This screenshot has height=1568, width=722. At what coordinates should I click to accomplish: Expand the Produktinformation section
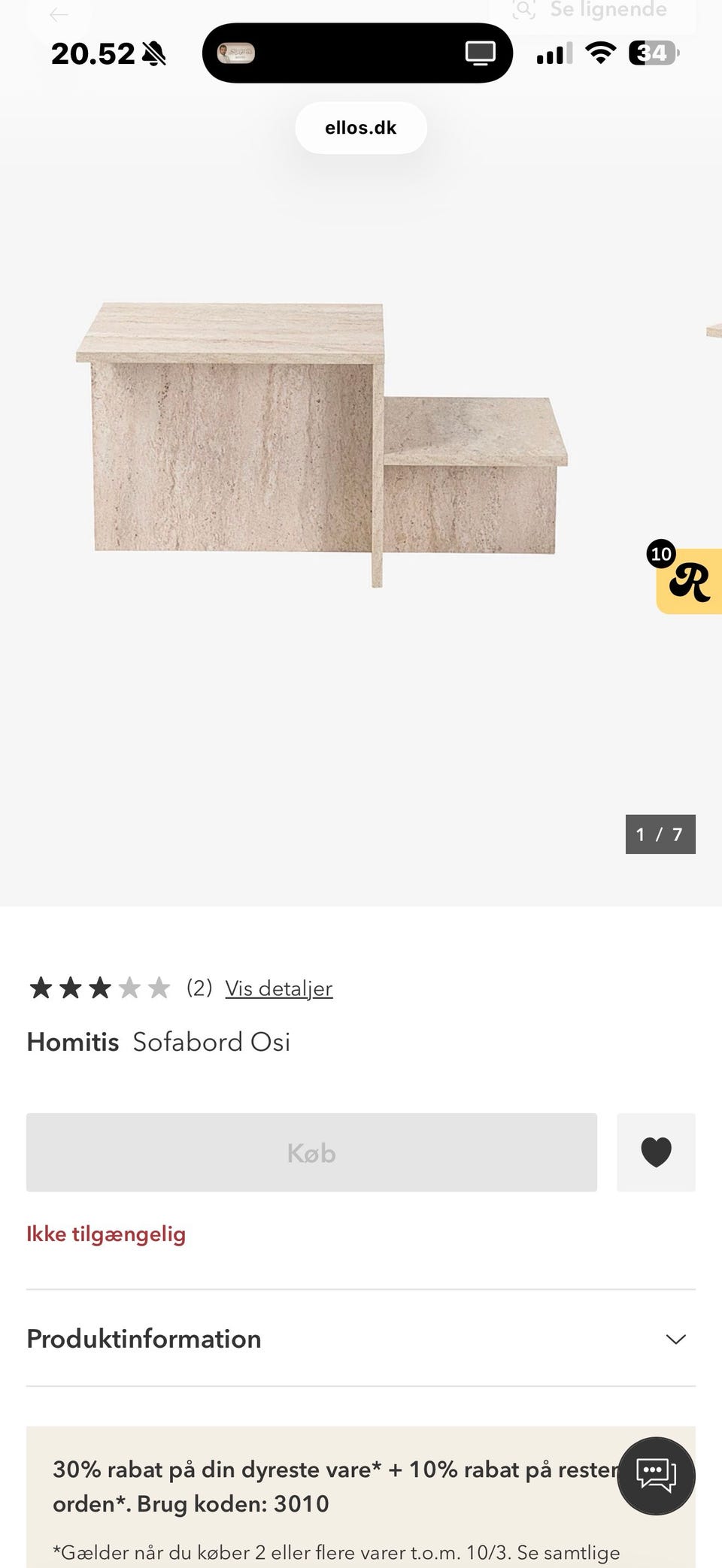click(x=675, y=1339)
